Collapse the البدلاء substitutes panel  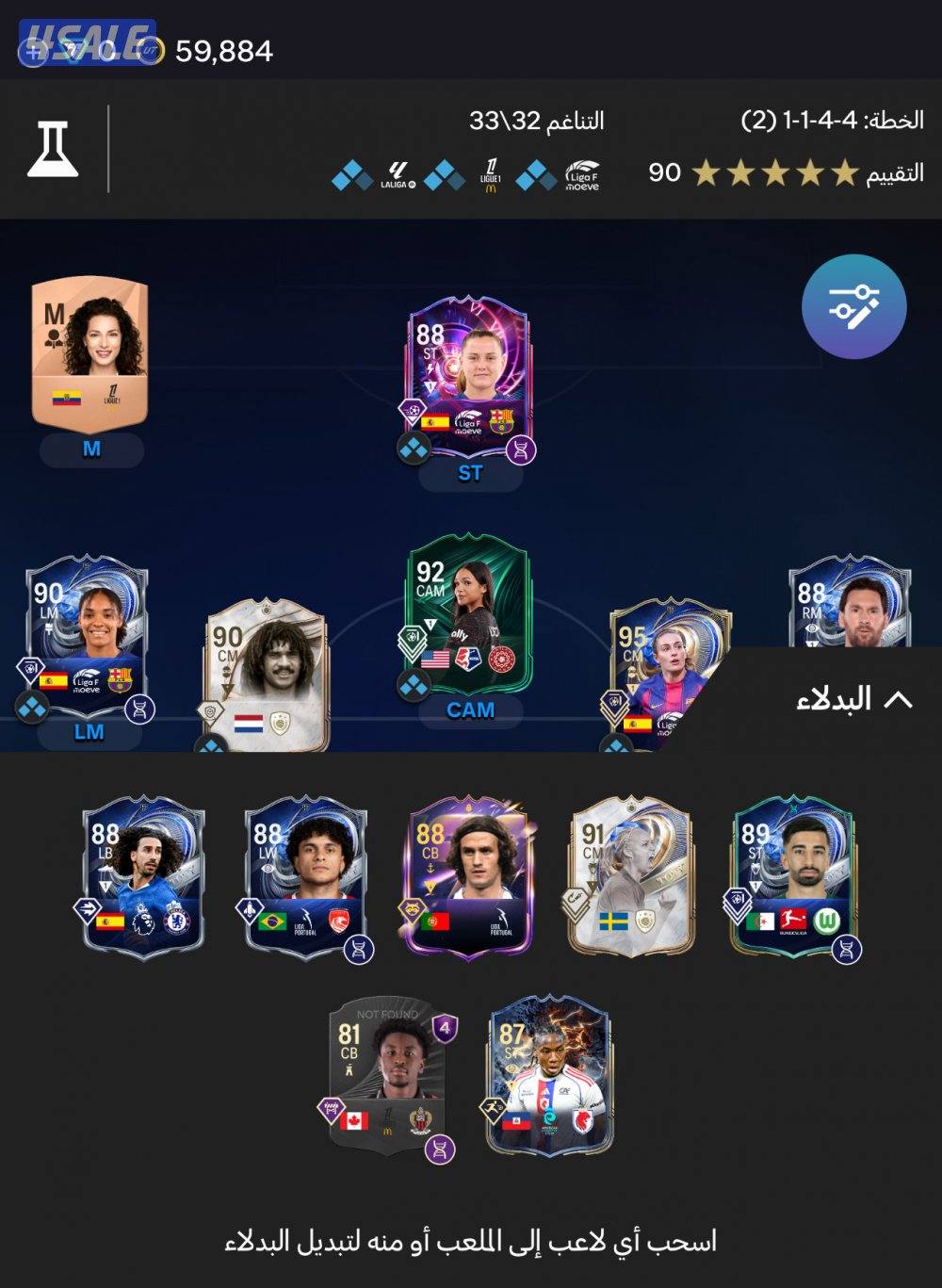(x=853, y=700)
